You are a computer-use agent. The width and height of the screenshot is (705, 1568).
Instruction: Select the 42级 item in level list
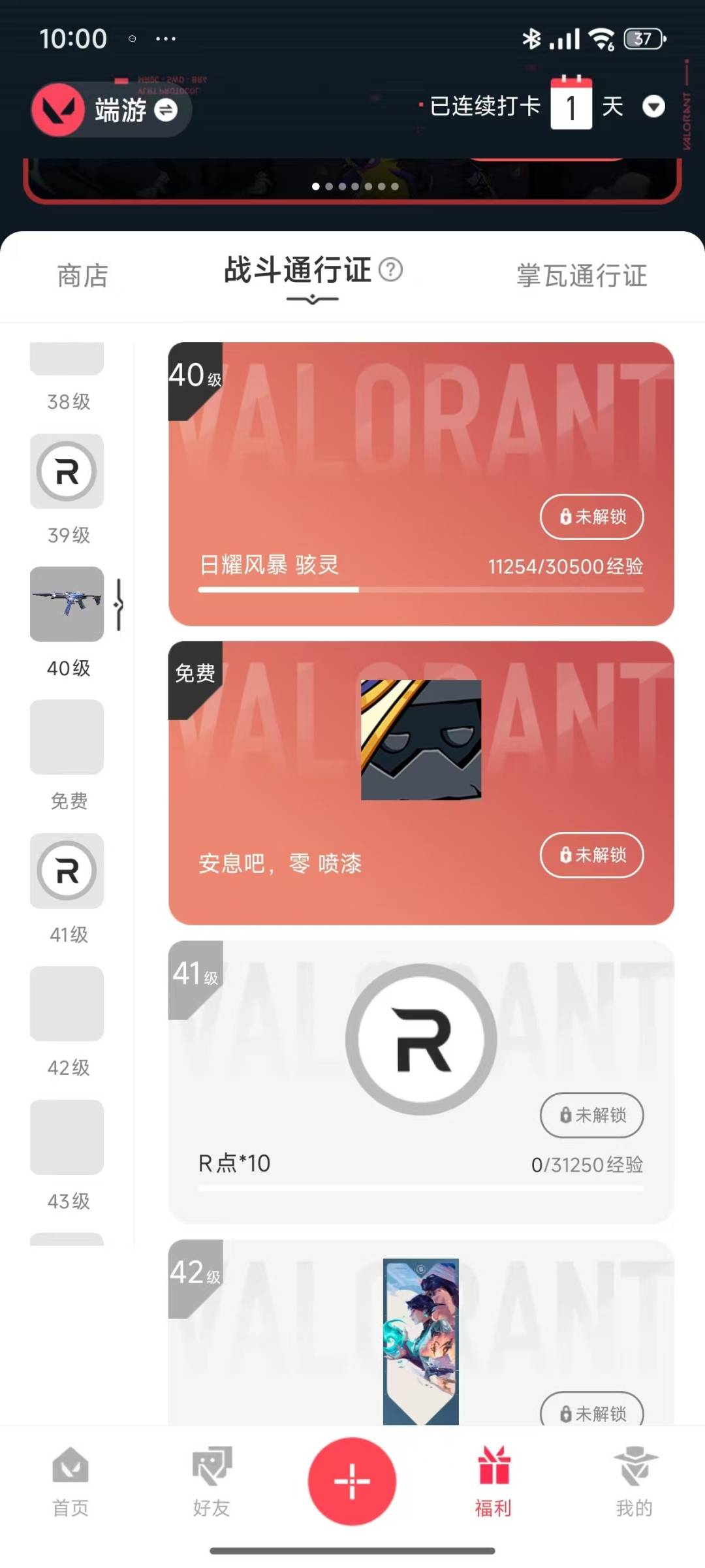[67, 1004]
